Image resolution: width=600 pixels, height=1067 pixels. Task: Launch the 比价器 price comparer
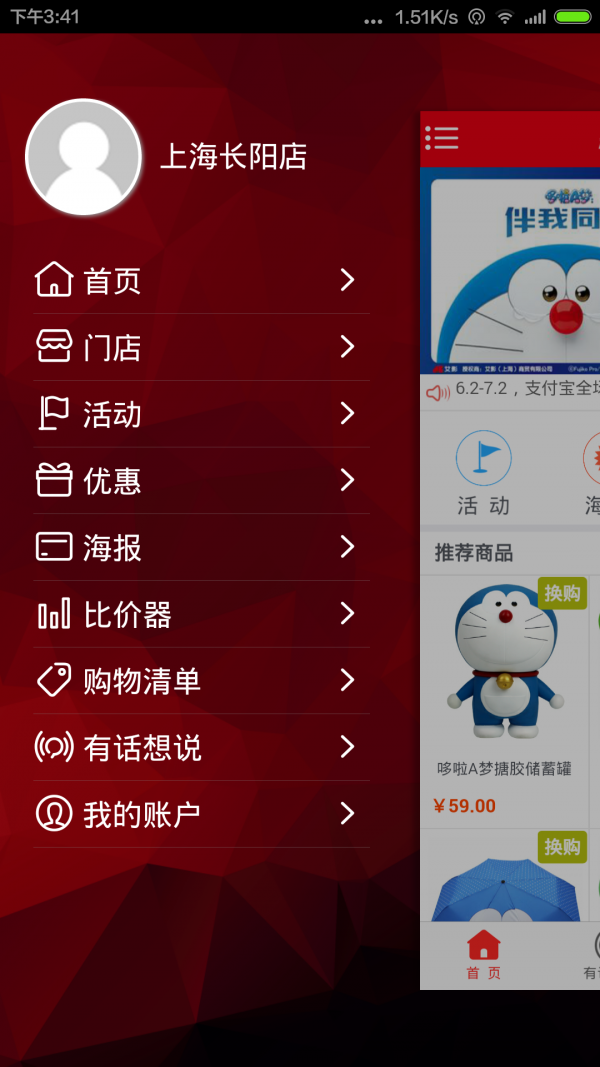(x=200, y=614)
